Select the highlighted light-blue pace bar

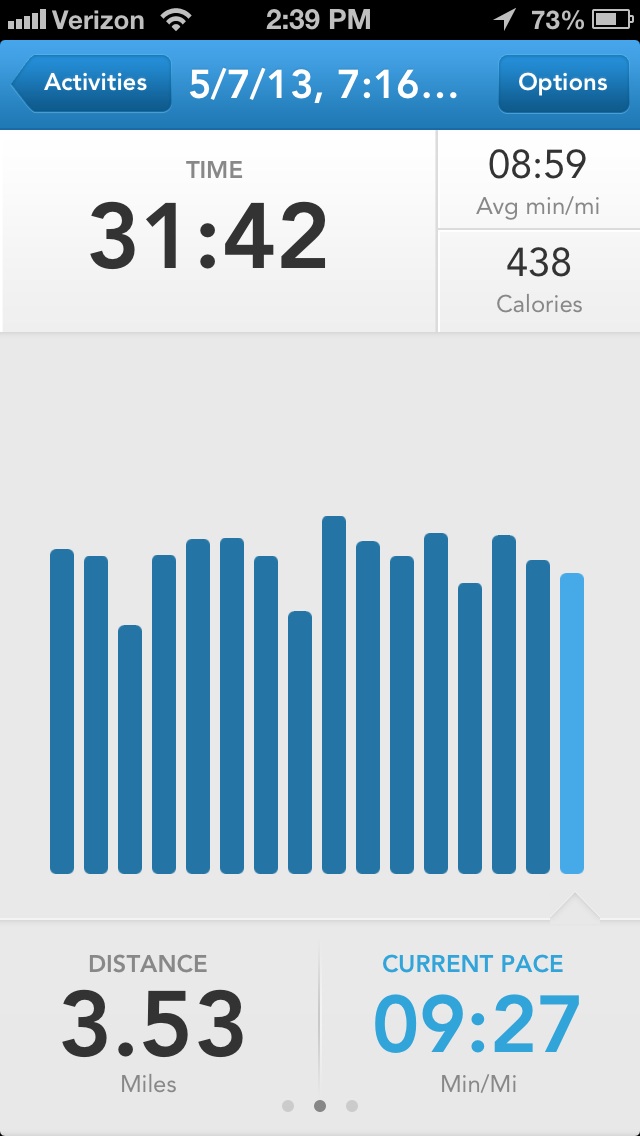point(572,723)
